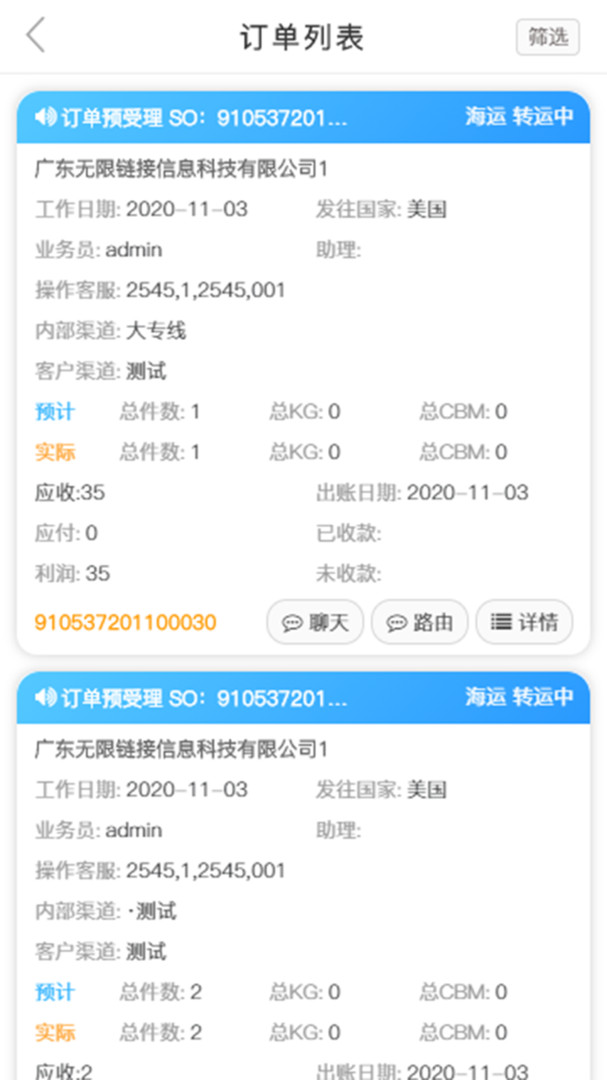Open 路由 for order 910537201100030

[420, 622]
